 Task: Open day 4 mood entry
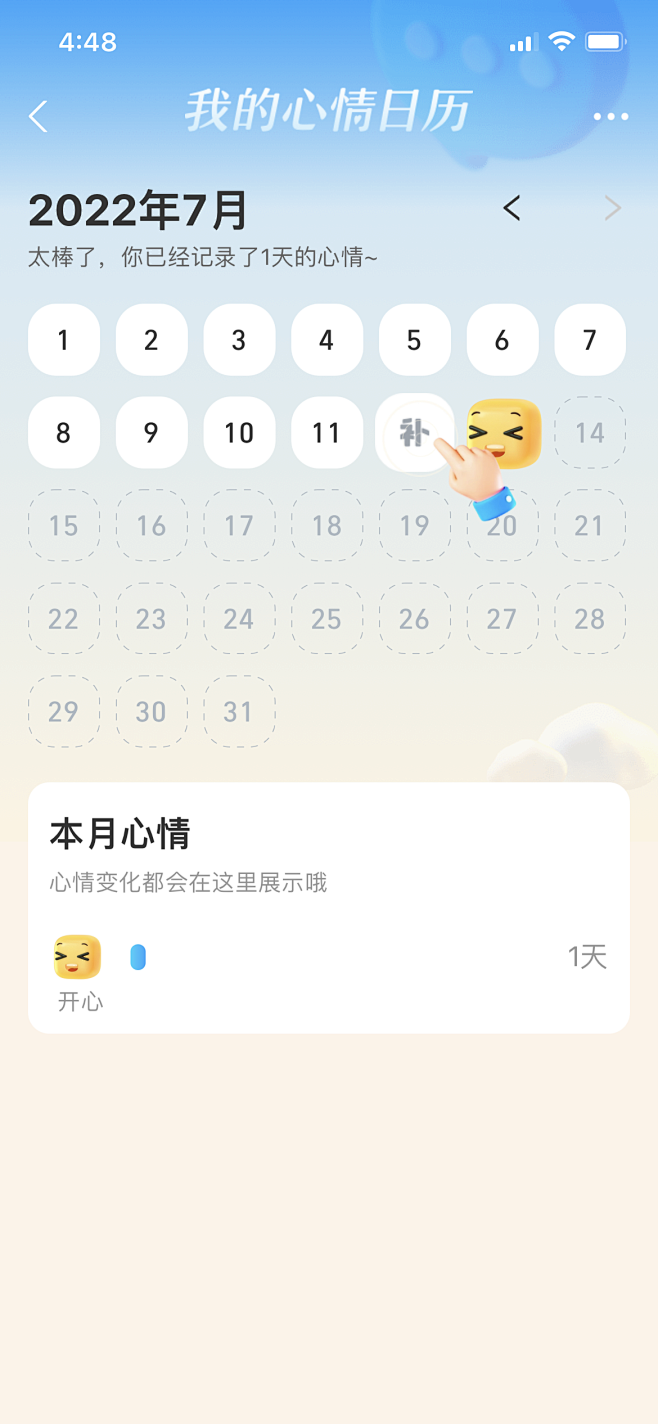[x=326, y=340]
